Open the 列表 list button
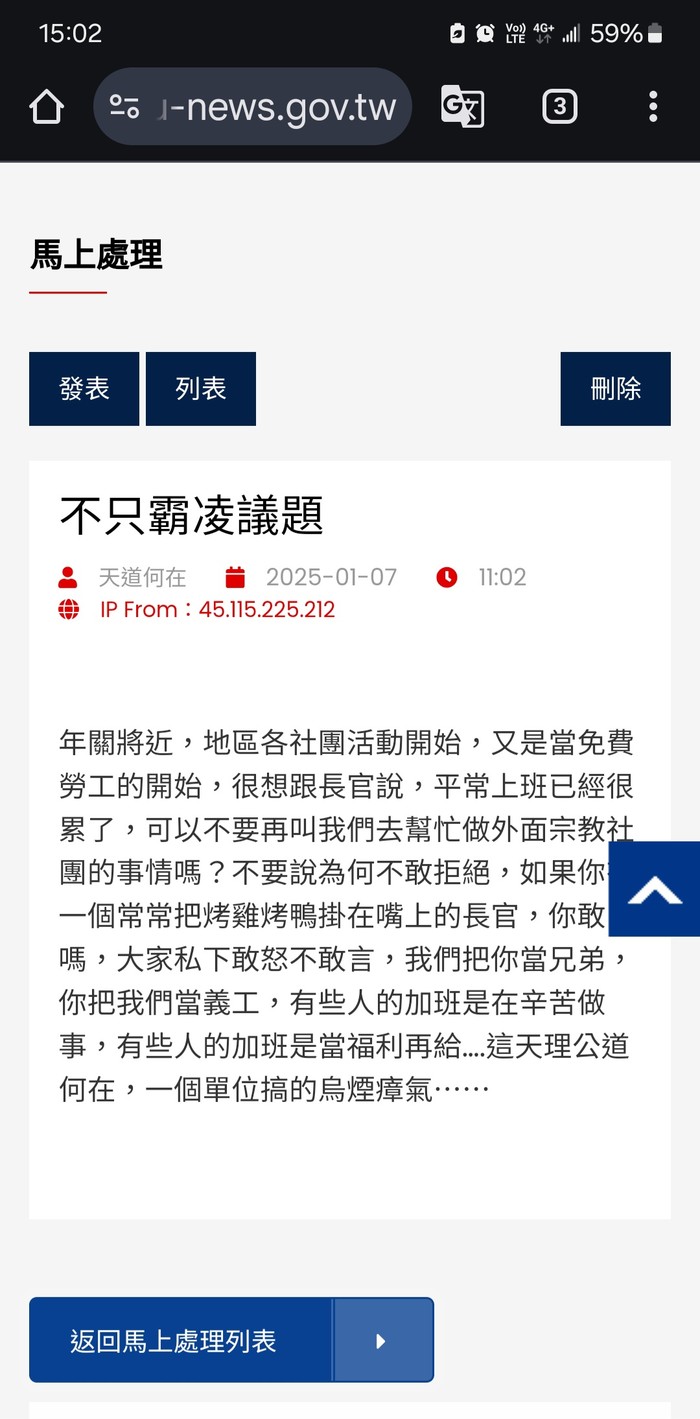This screenshot has width=700, height=1419. point(201,389)
